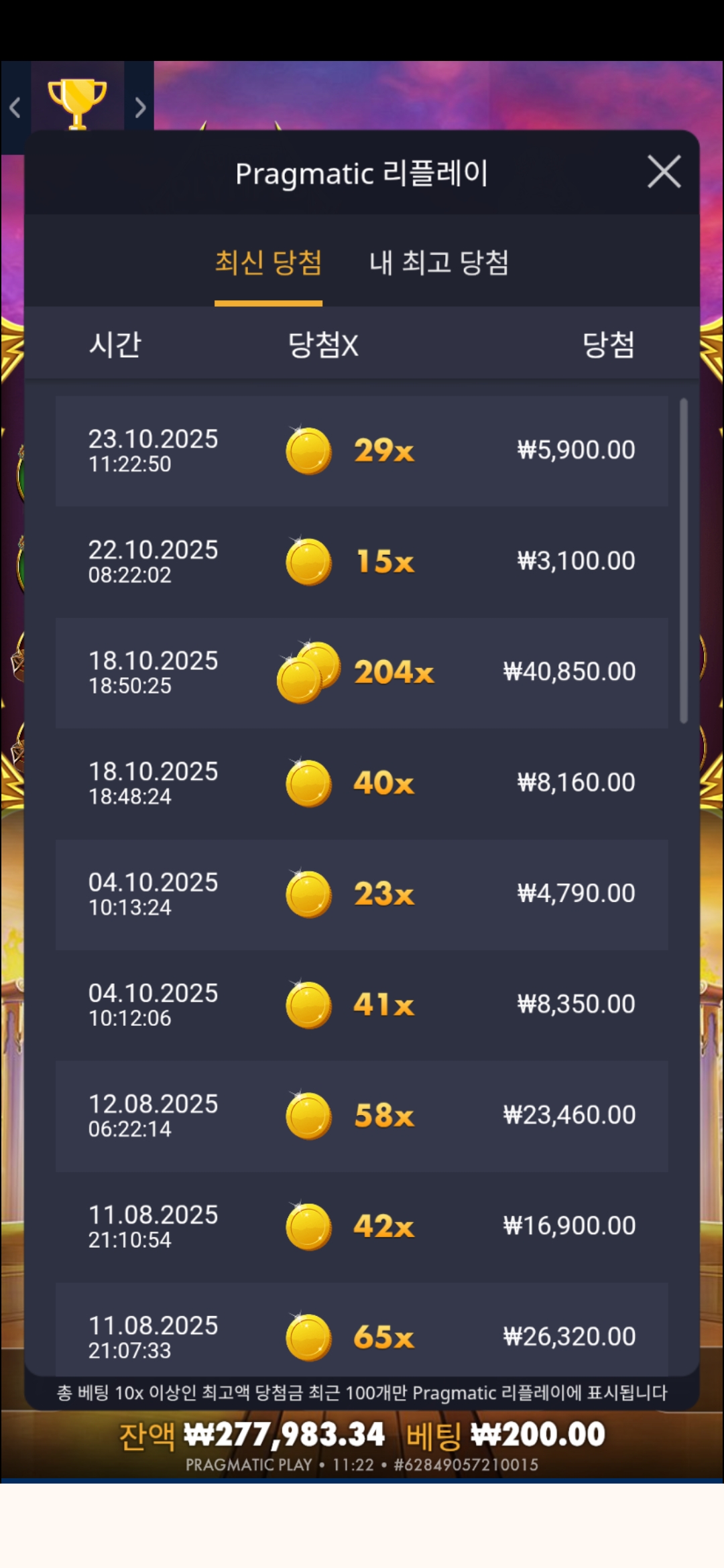The image size is (724, 1568).
Task: Open replay of 15x win ₩3,100.00
Action: coord(361,562)
